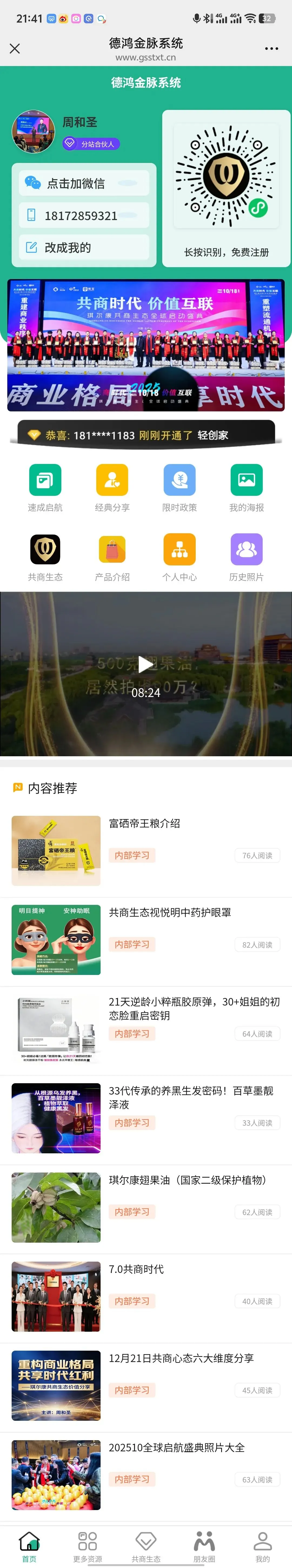The height and width of the screenshot is (1568, 292).
Task: Open 琪尔康翅果油 article
Action: 187,1180
